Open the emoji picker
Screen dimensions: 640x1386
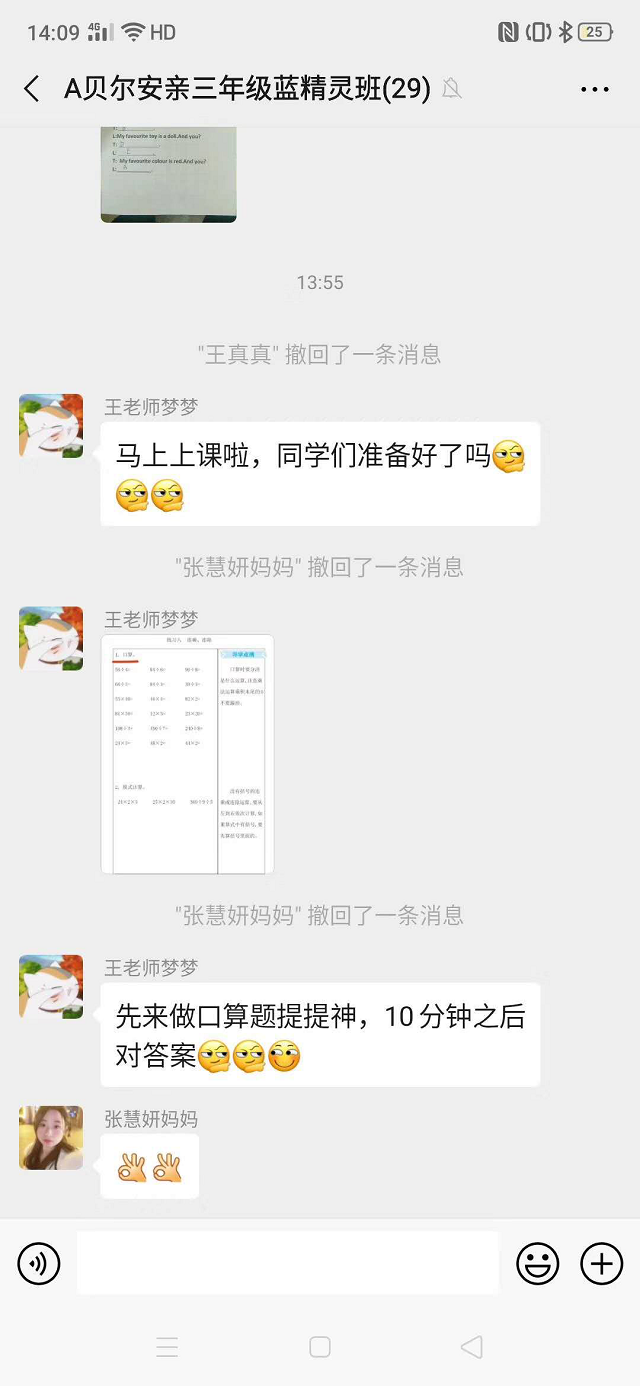click(537, 1264)
